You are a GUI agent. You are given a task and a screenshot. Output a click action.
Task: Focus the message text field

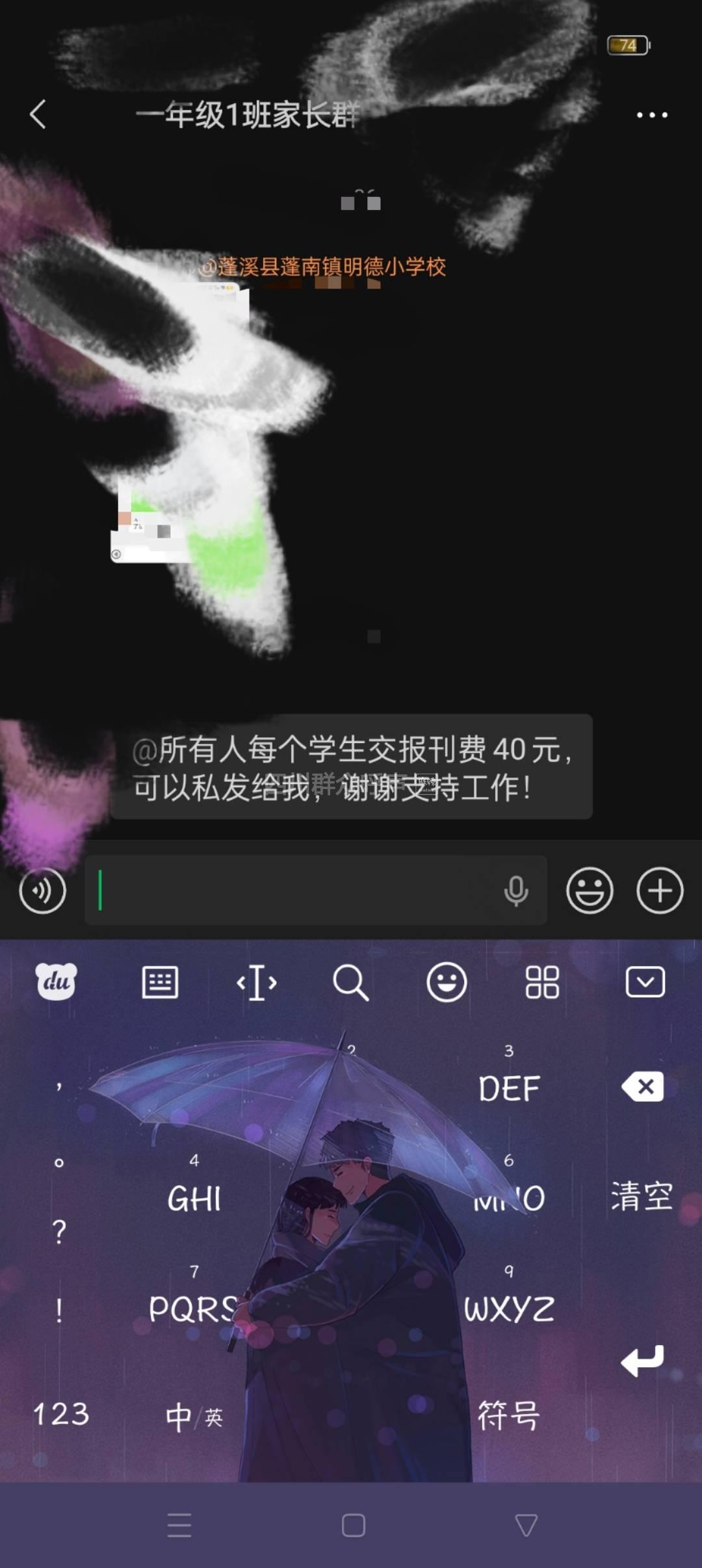[292, 891]
